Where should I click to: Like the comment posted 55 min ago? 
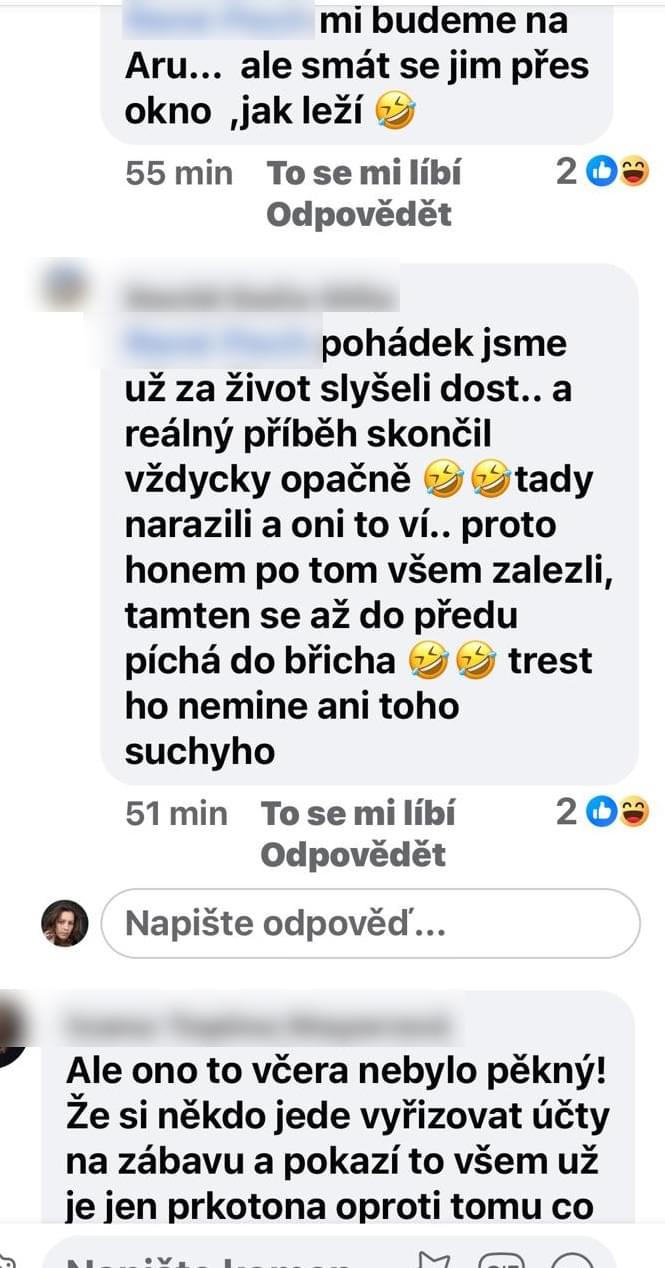(364, 173)
